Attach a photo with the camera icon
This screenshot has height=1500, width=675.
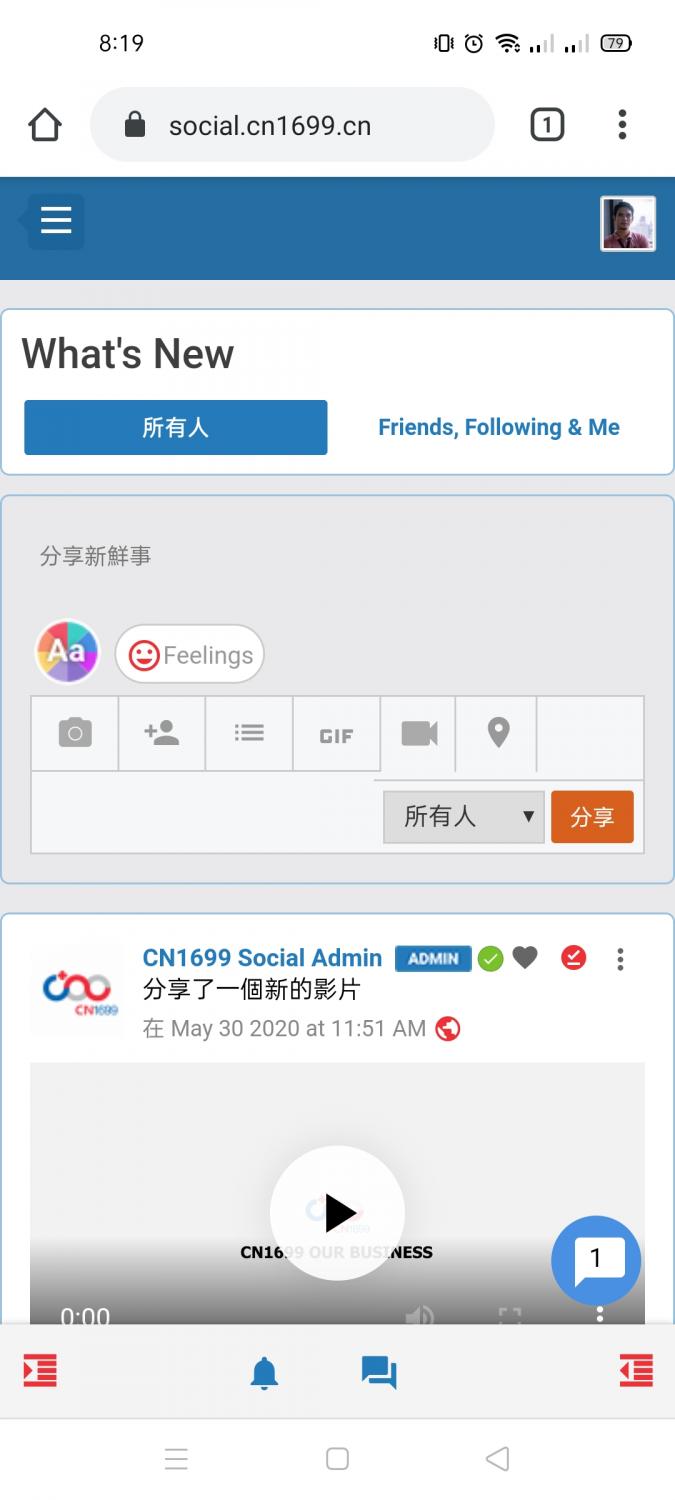point(75,734)
